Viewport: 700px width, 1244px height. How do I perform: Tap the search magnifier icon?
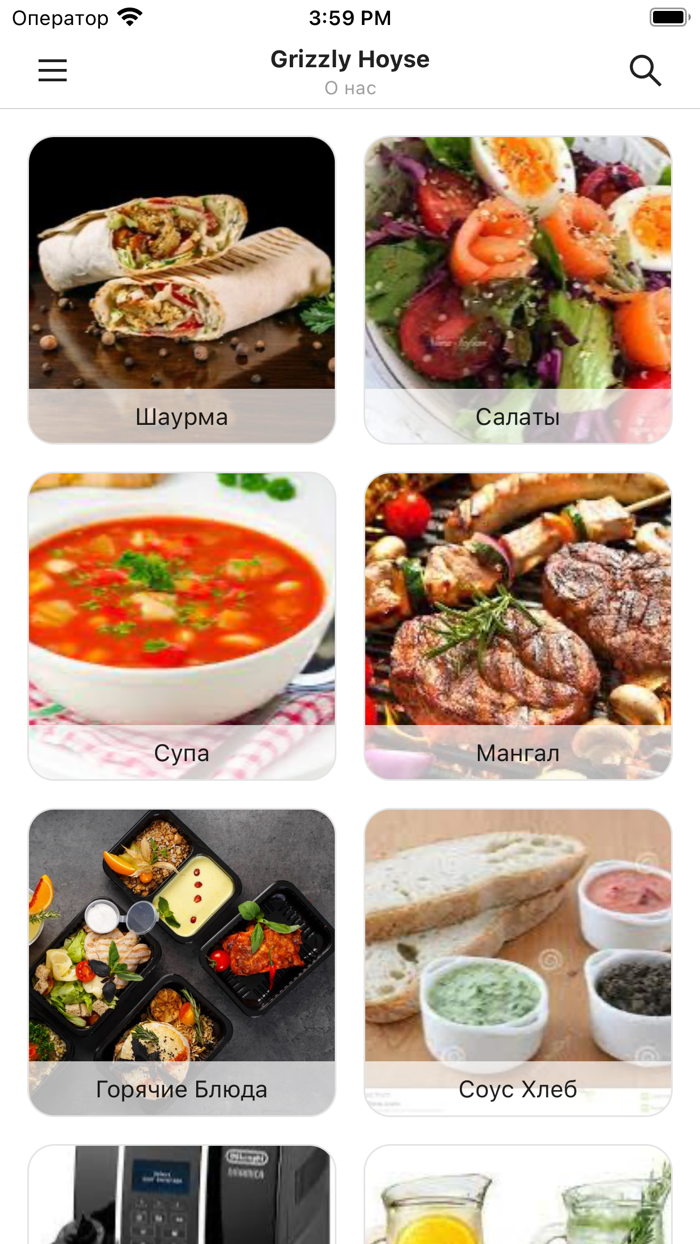coord(645,70)
